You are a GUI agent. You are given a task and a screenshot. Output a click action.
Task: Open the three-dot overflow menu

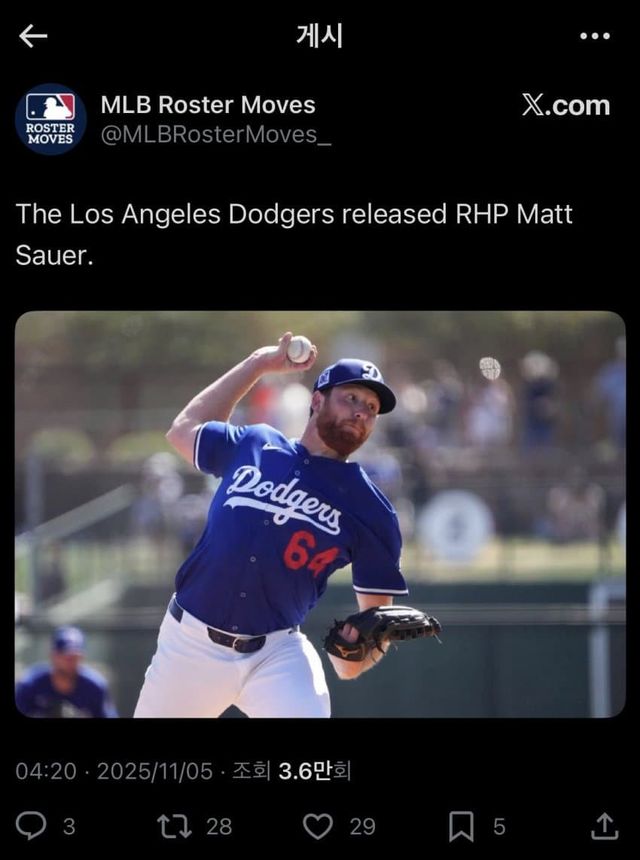pyautogui.click(x=594, y=37)
